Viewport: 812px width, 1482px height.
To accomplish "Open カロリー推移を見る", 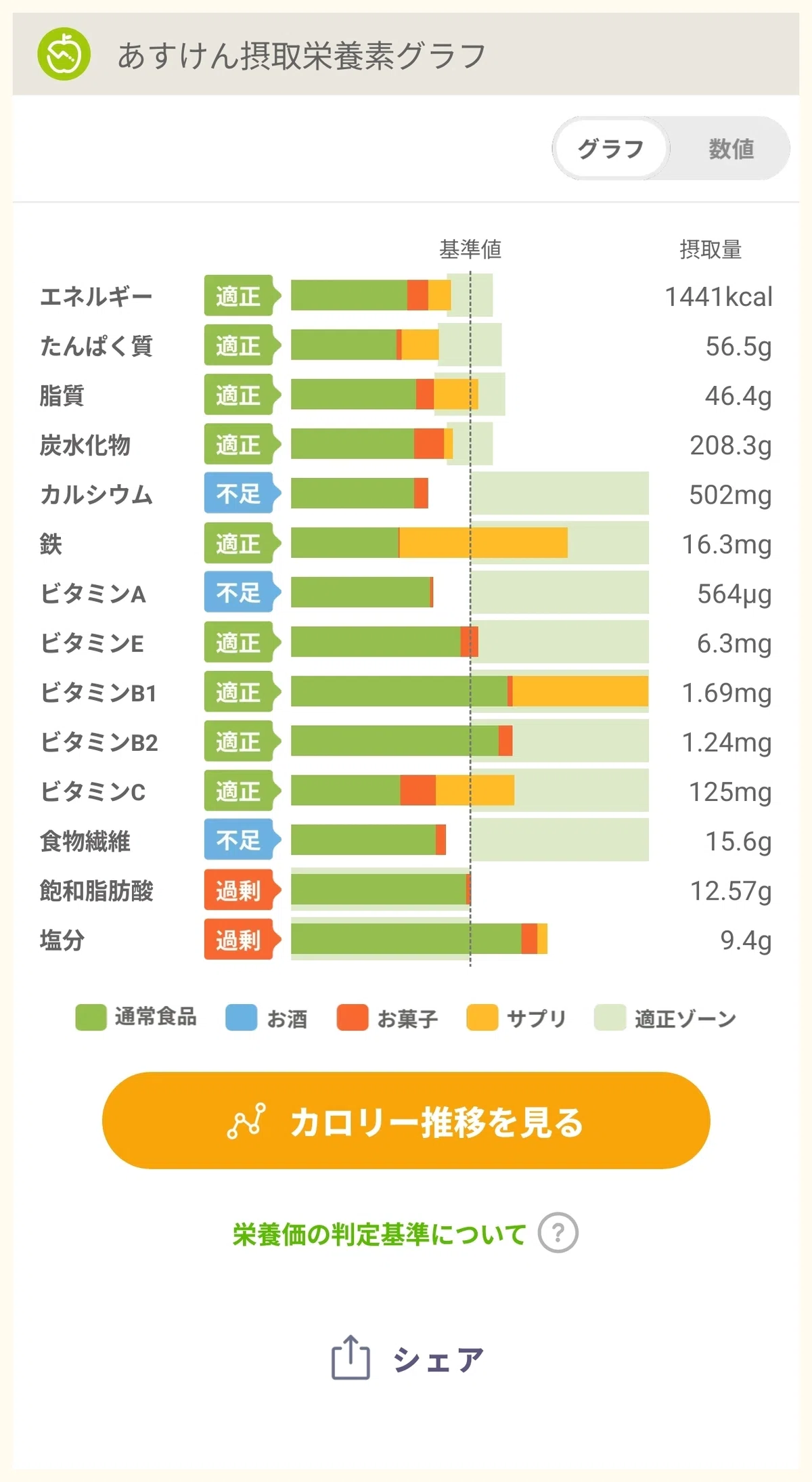I will tap(406, 1120).
